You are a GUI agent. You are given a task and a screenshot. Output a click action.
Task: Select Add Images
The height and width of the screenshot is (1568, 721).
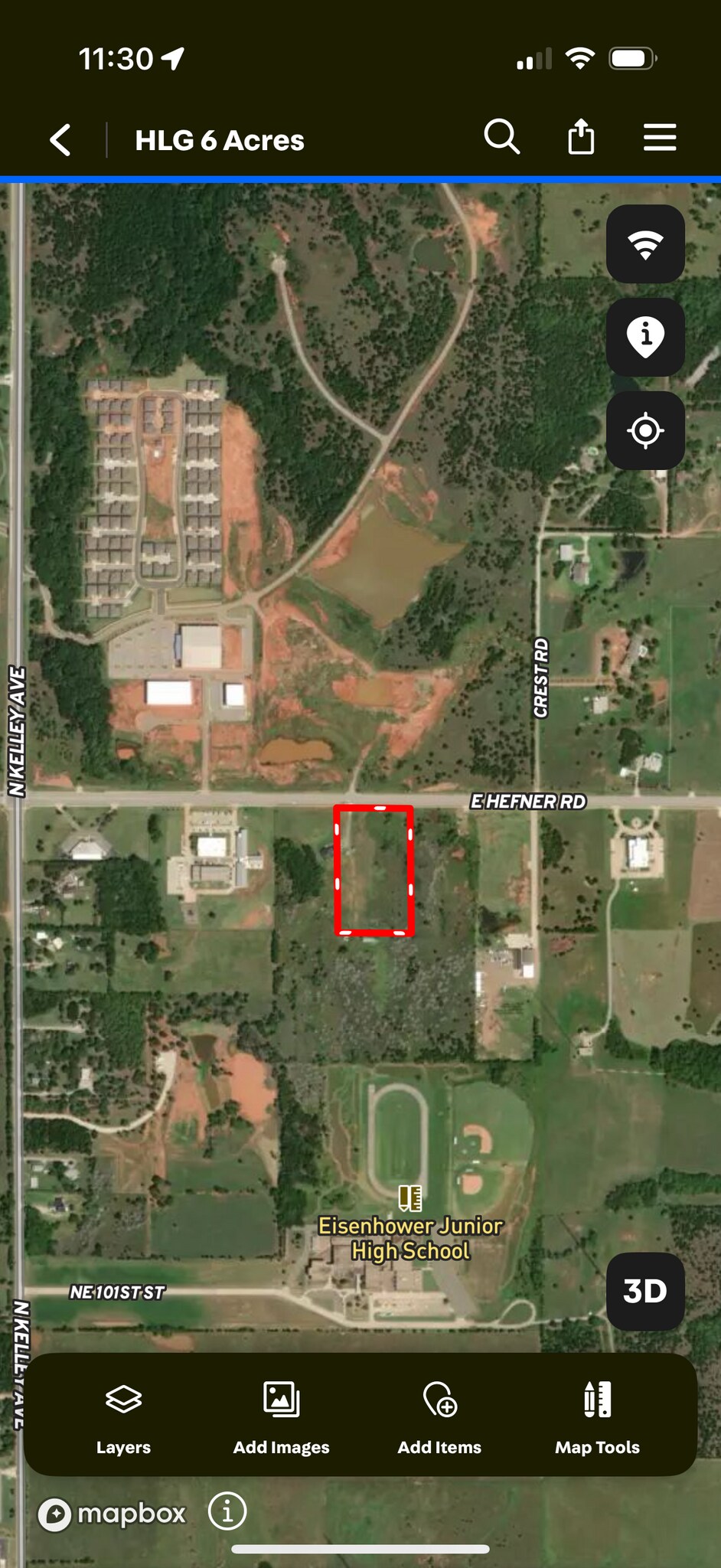pyautogui.click(x=281, y=1417)
